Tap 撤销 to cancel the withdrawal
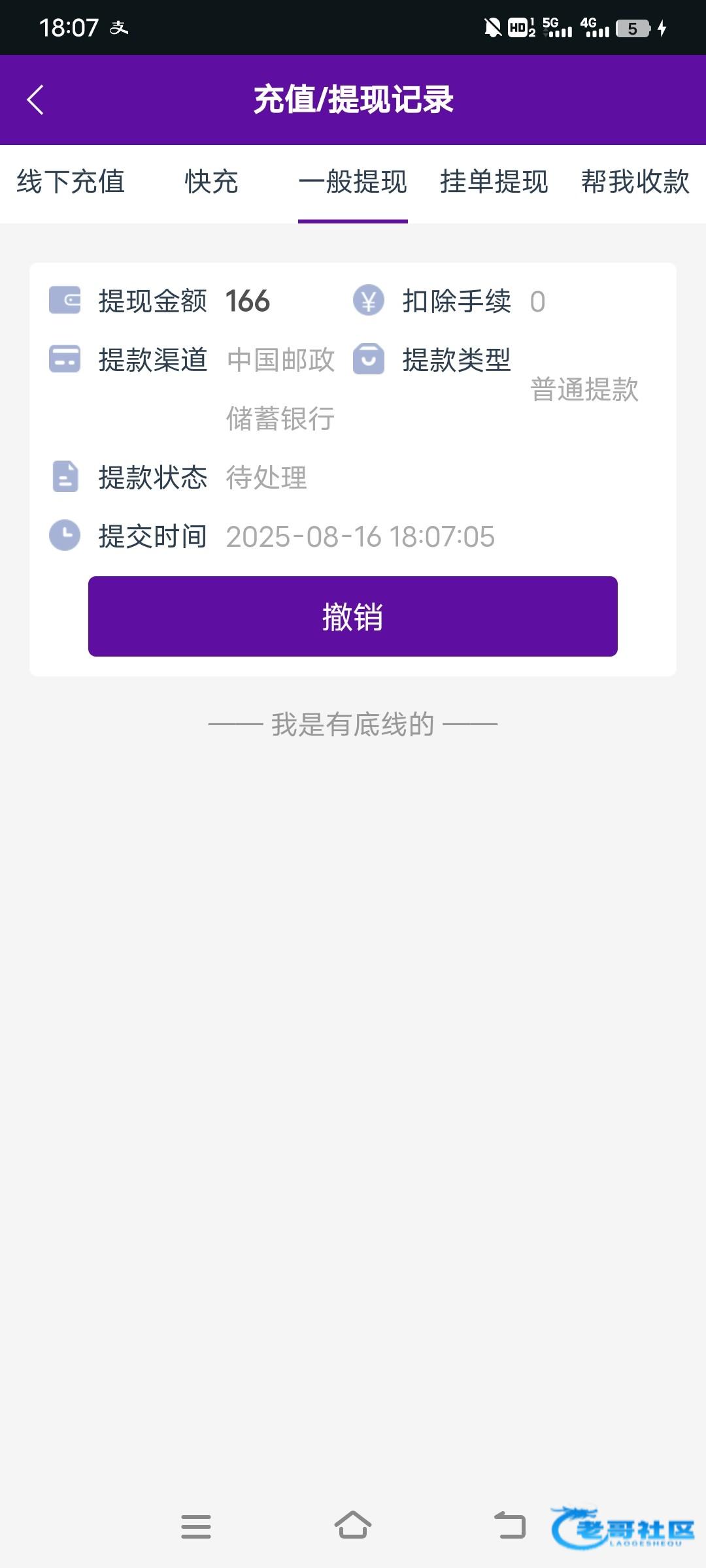This screenshot has width=706, height=1568. click(353, 616)
